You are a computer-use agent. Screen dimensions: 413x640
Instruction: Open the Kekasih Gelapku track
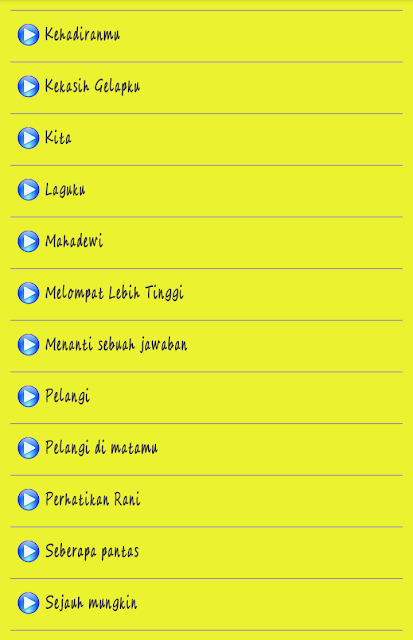pos(206,88)
